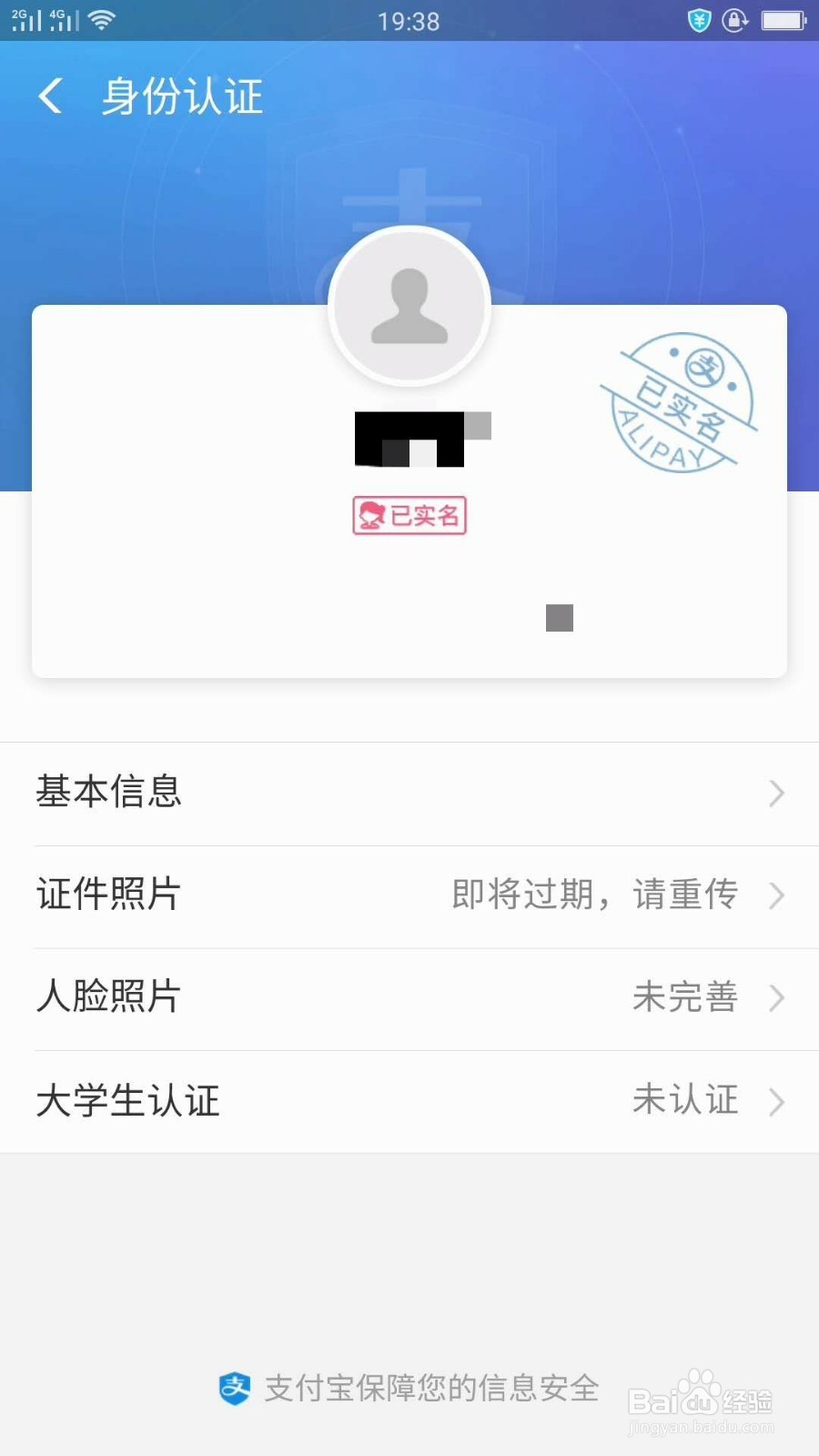The image size is (819, 1456).
Task: Tap 未认证 to start student verification
Action: [685, 1101]
